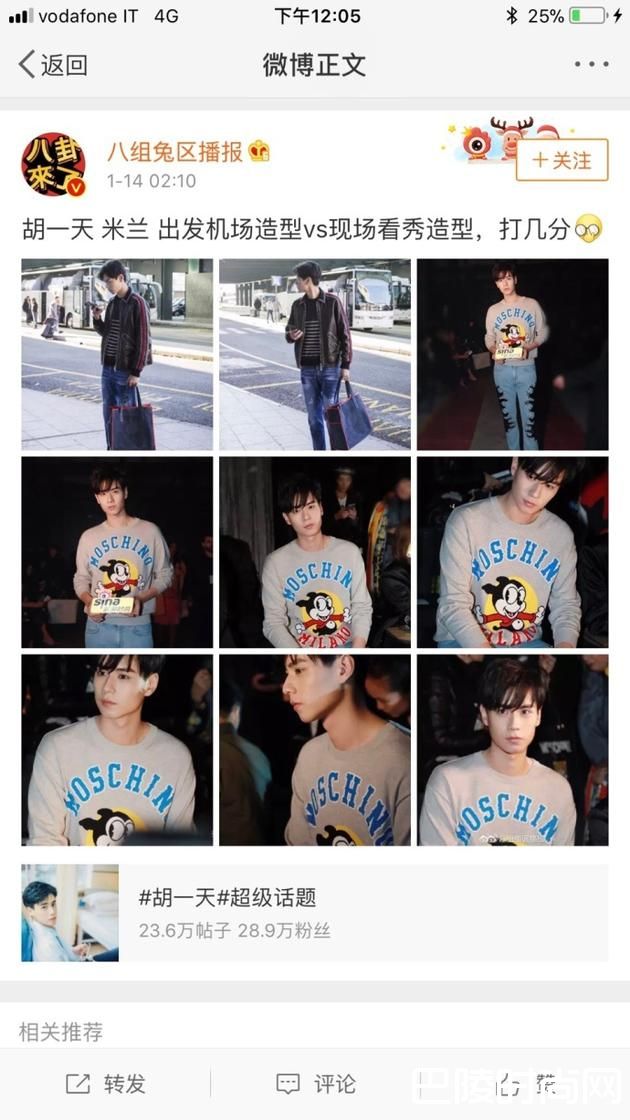Open the #胡一天#超级话题 super topic card
Screen dimensions: 630x1120
314,913
